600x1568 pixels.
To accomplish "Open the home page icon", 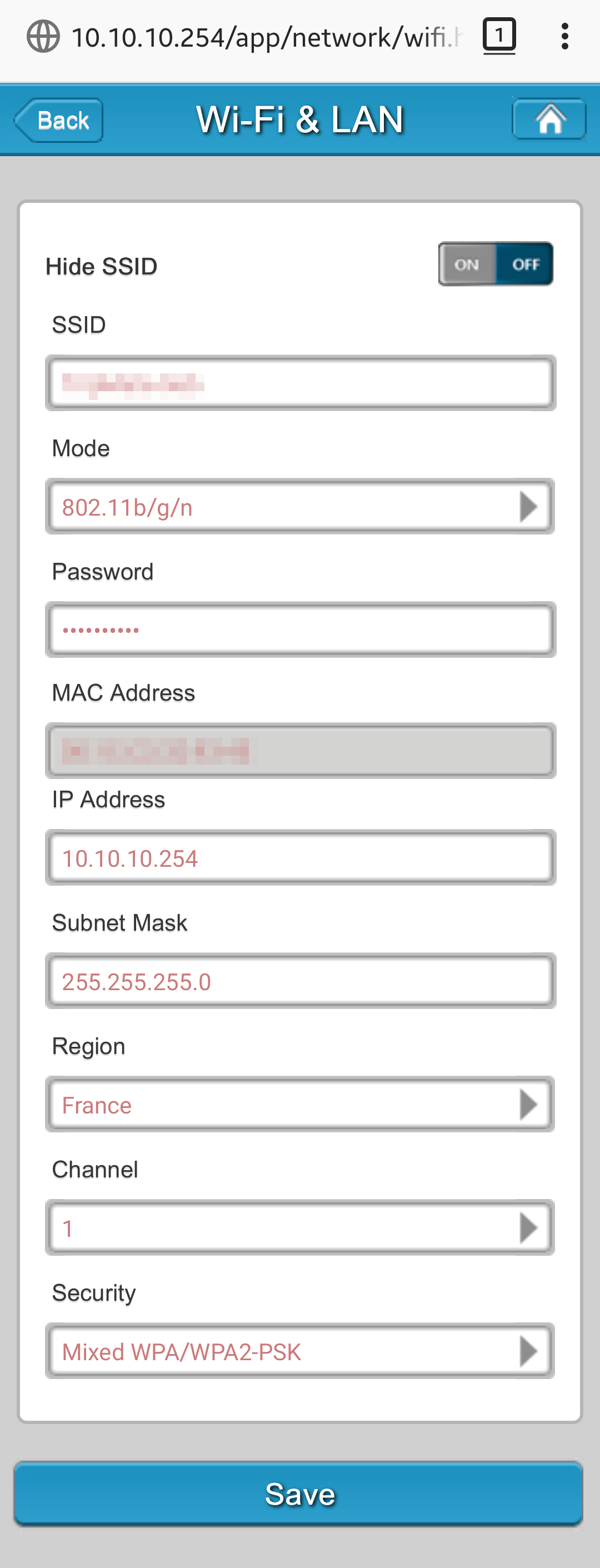I will pos(549,119).
